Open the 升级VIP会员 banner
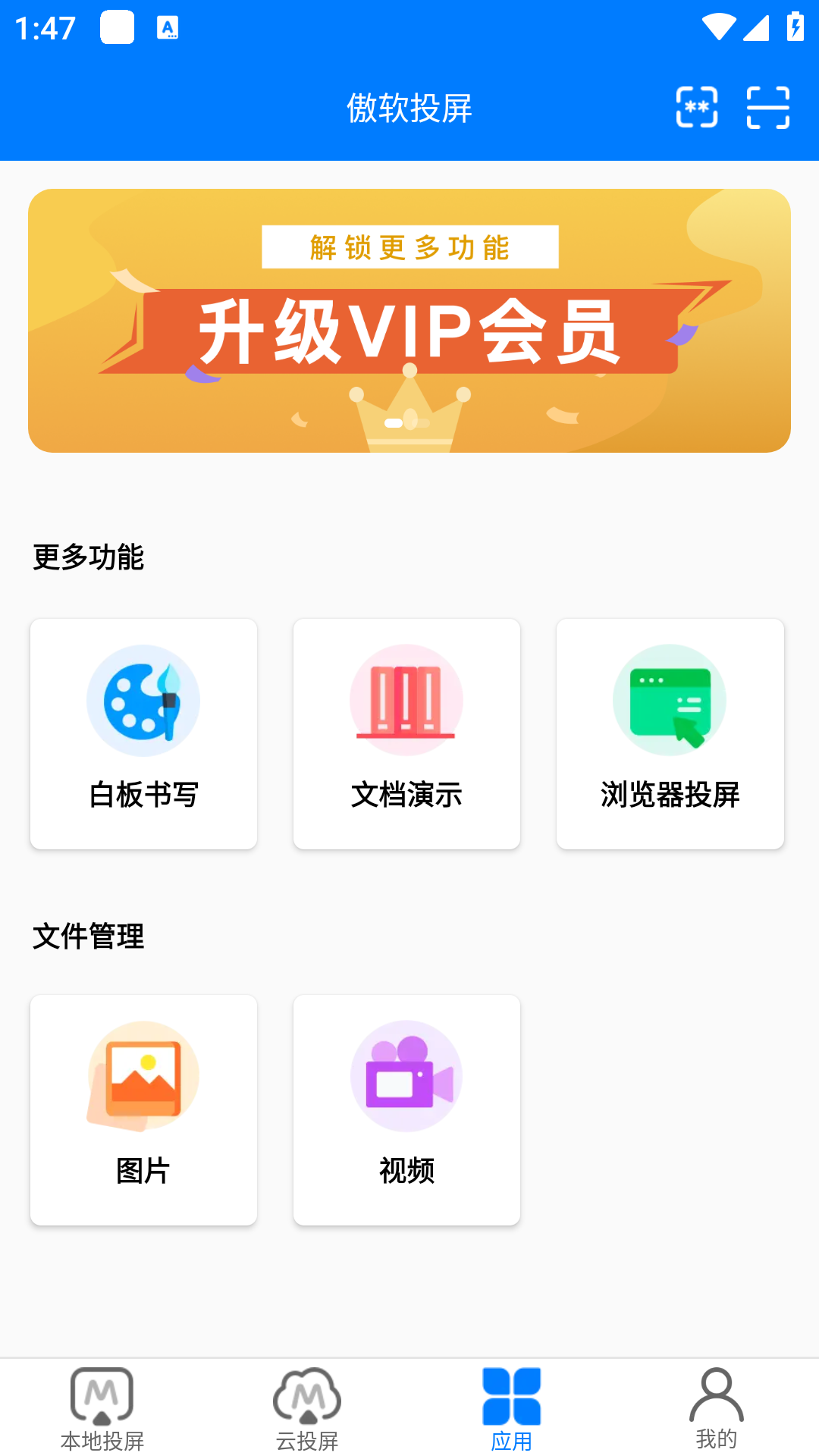Screen dimensions: 819x1456 pyautogui.click(x=409, y=321)
